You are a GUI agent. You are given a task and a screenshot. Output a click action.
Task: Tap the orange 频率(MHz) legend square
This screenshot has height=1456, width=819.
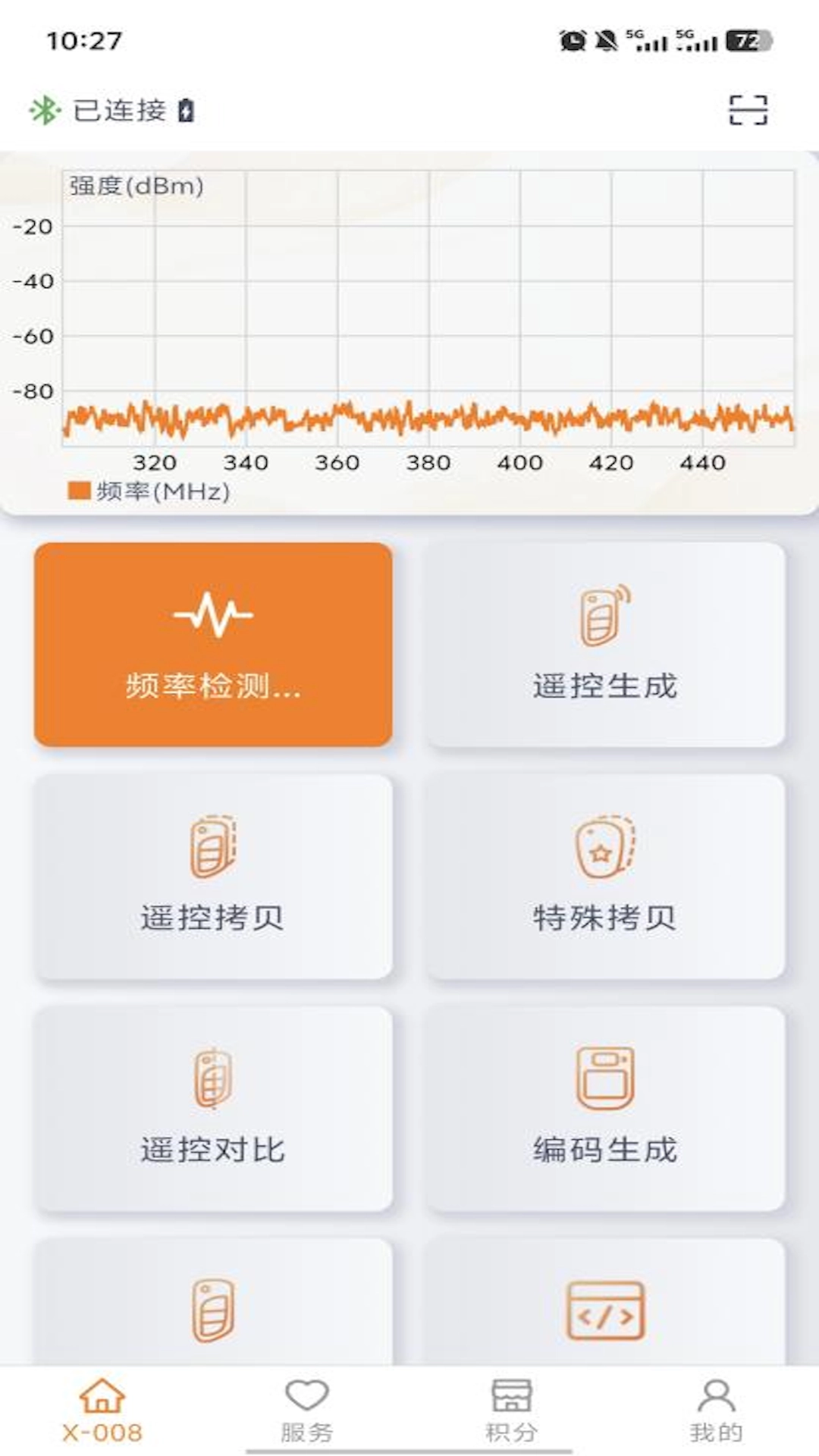click(78, 491)
